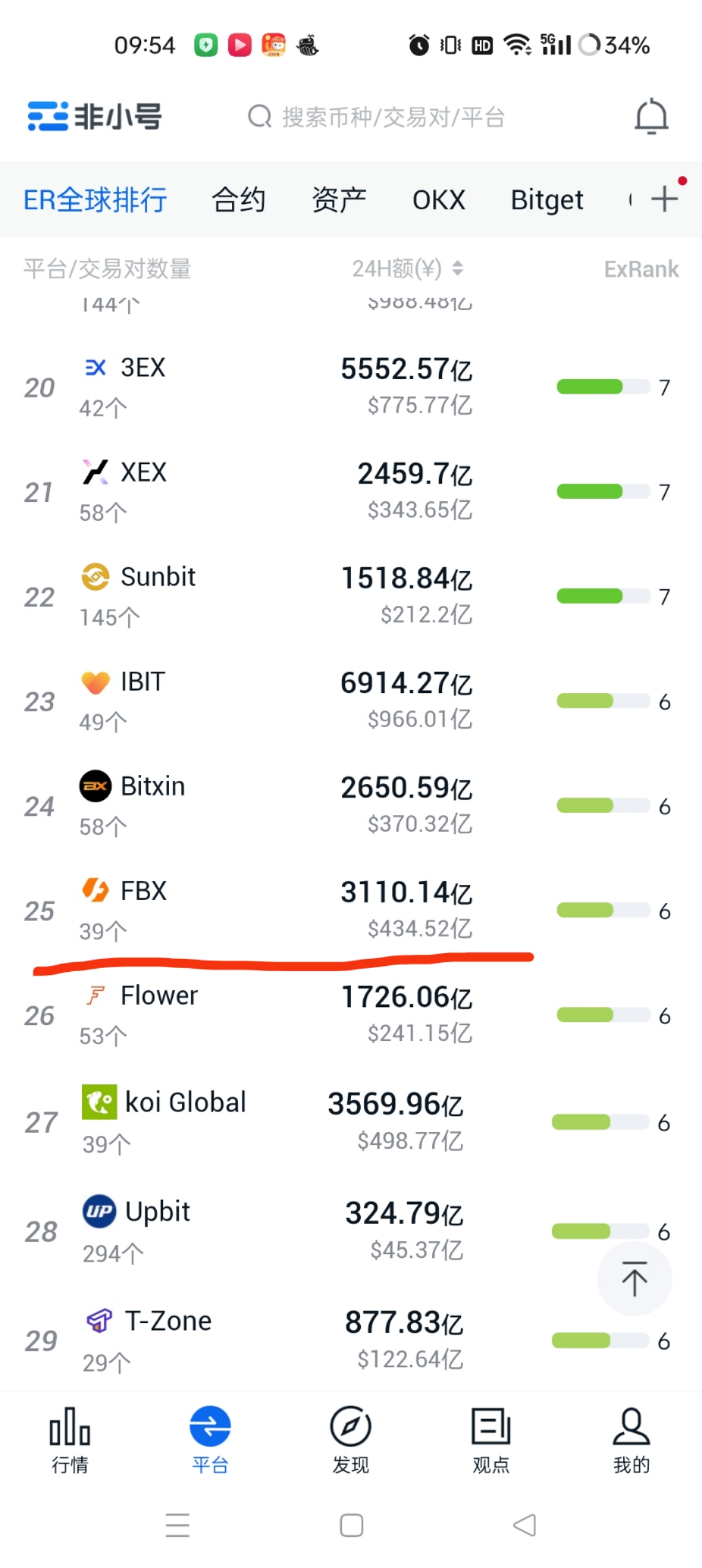Select the Bitget tab
702x1568 pixels.
click(547, 200)
